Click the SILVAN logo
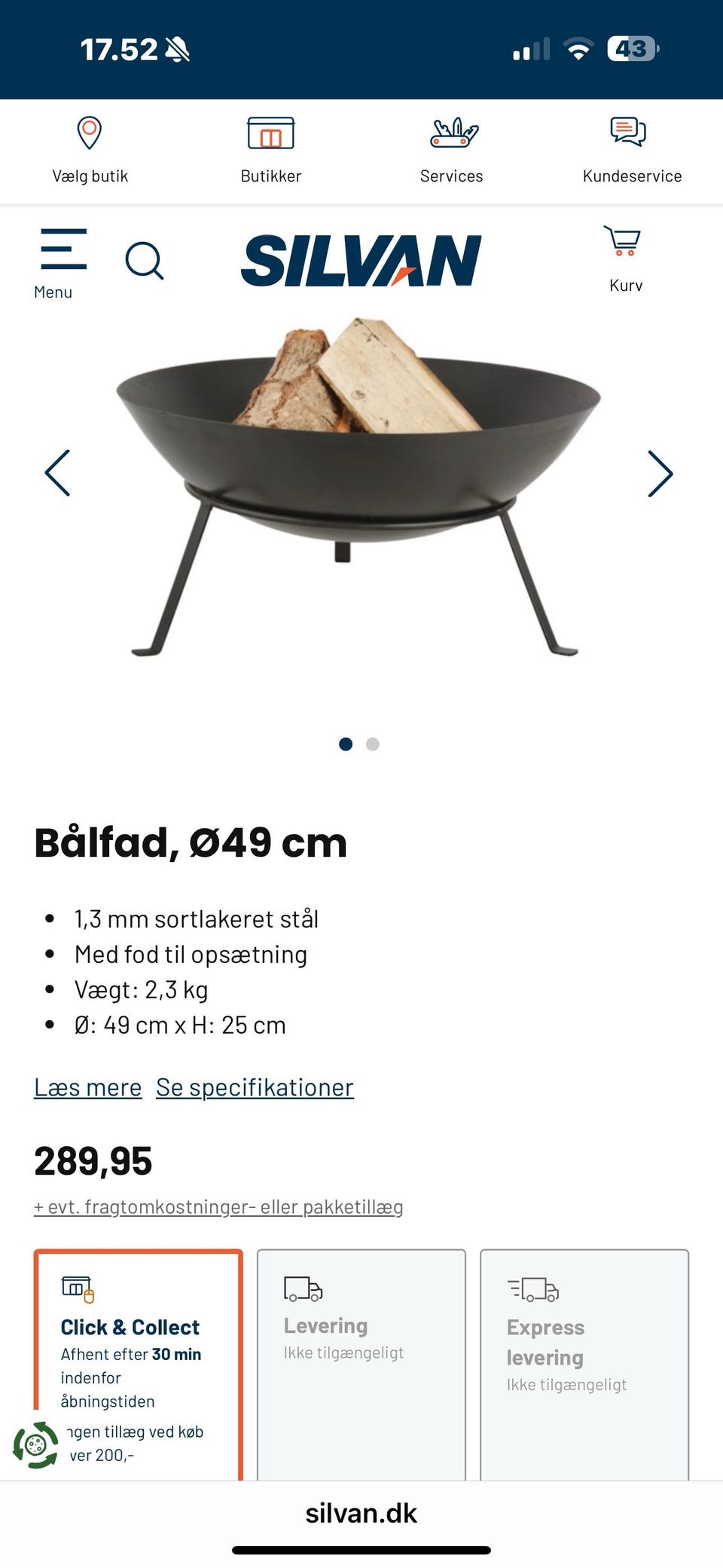 361,258
